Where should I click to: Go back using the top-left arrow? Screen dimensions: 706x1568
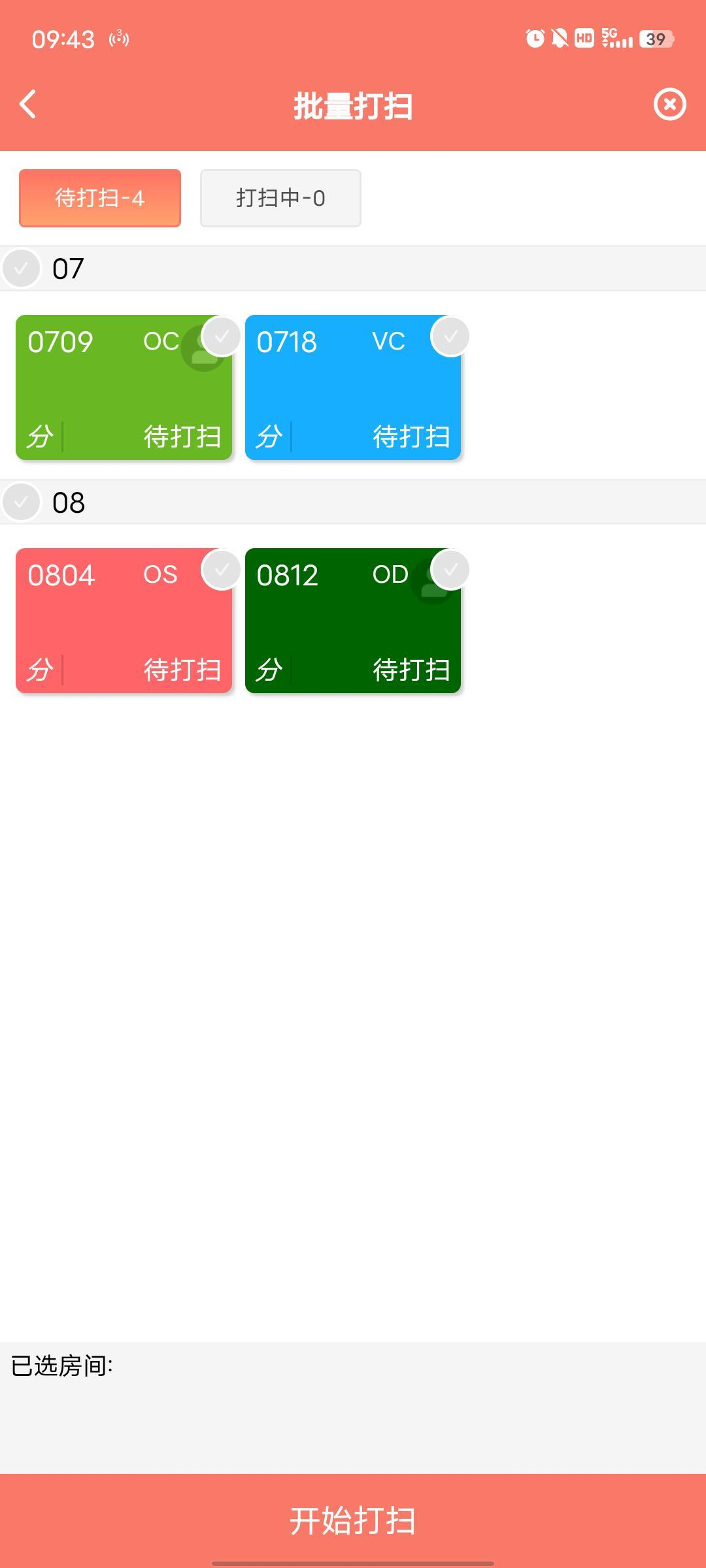pyautogui.click(x=27, y=105)
